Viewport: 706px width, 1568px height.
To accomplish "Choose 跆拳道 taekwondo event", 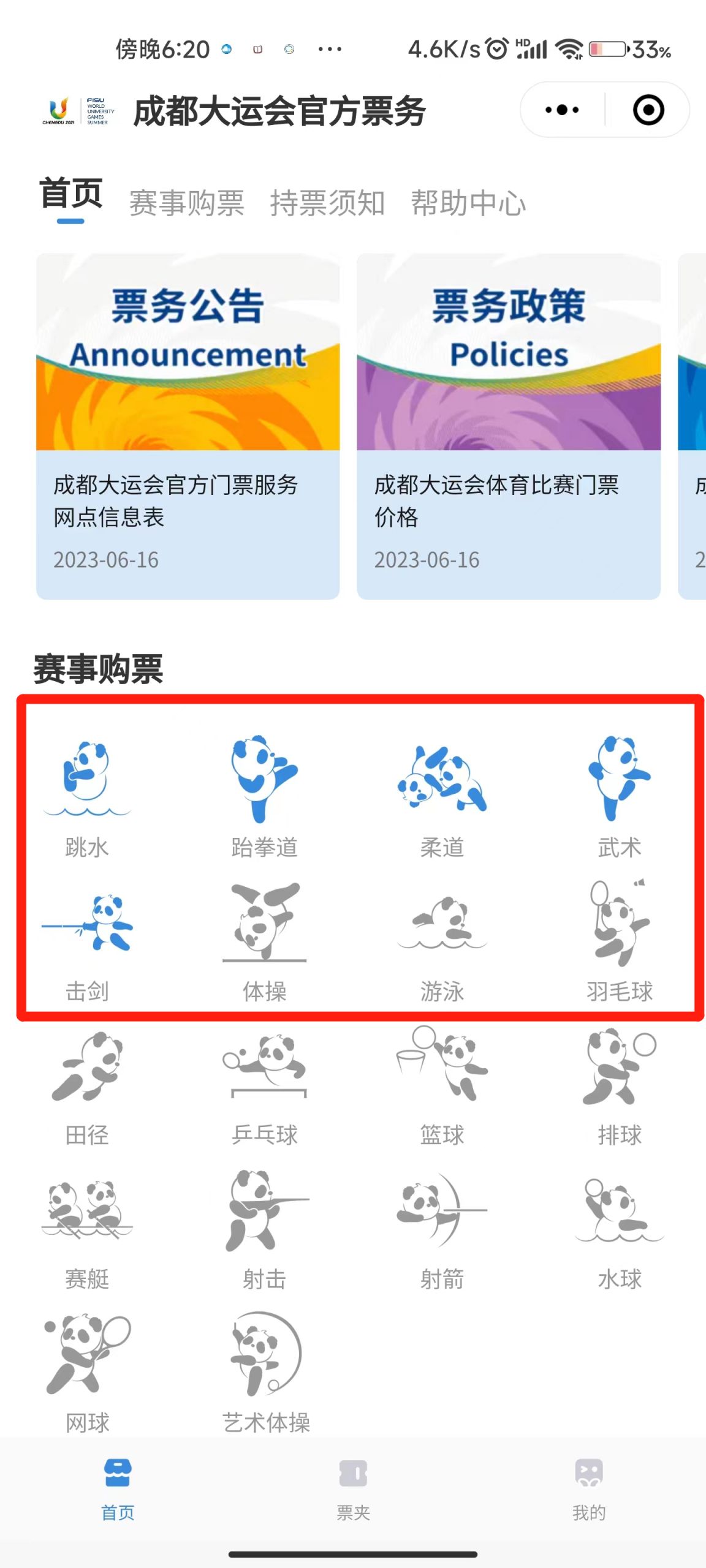I will coord(265,796).
